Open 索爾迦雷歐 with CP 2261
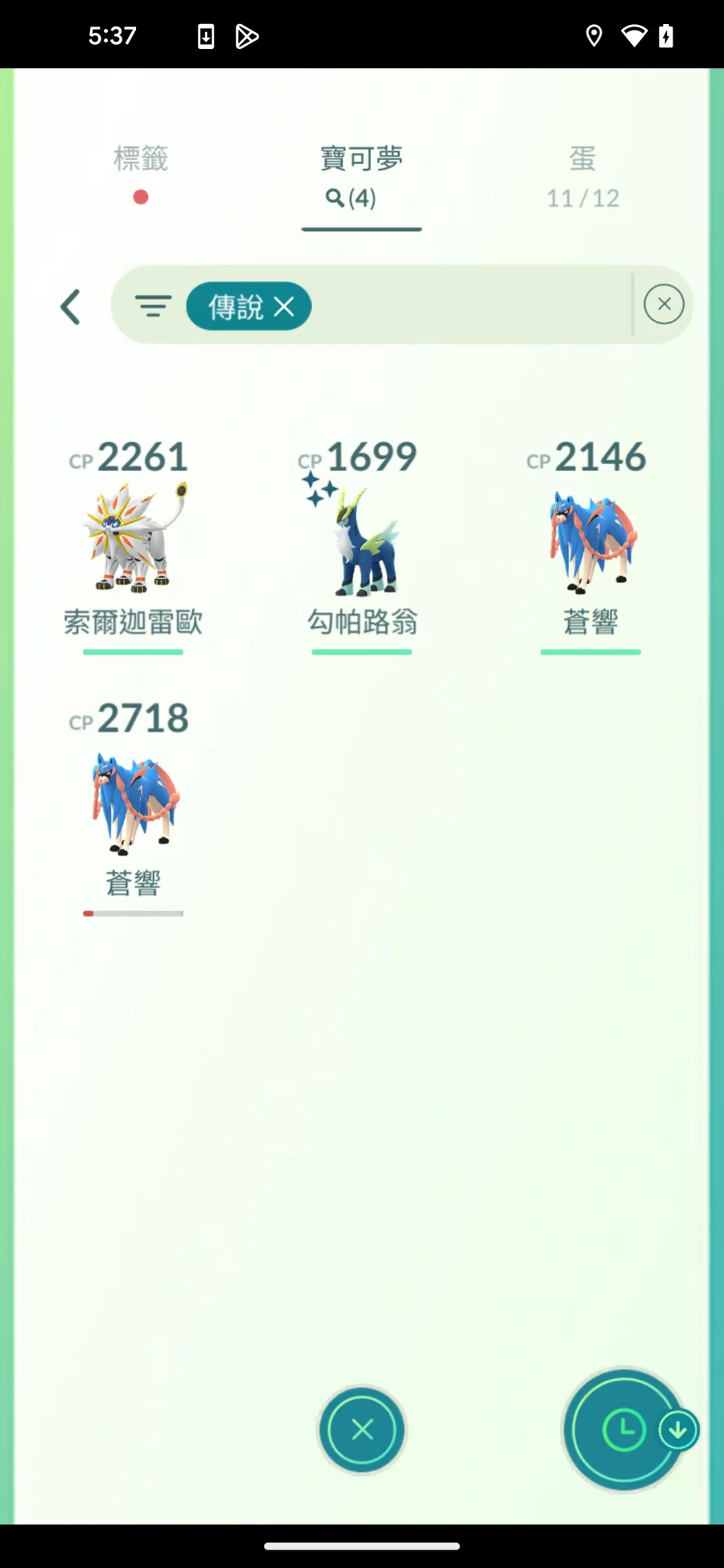 tap(133, 540)
